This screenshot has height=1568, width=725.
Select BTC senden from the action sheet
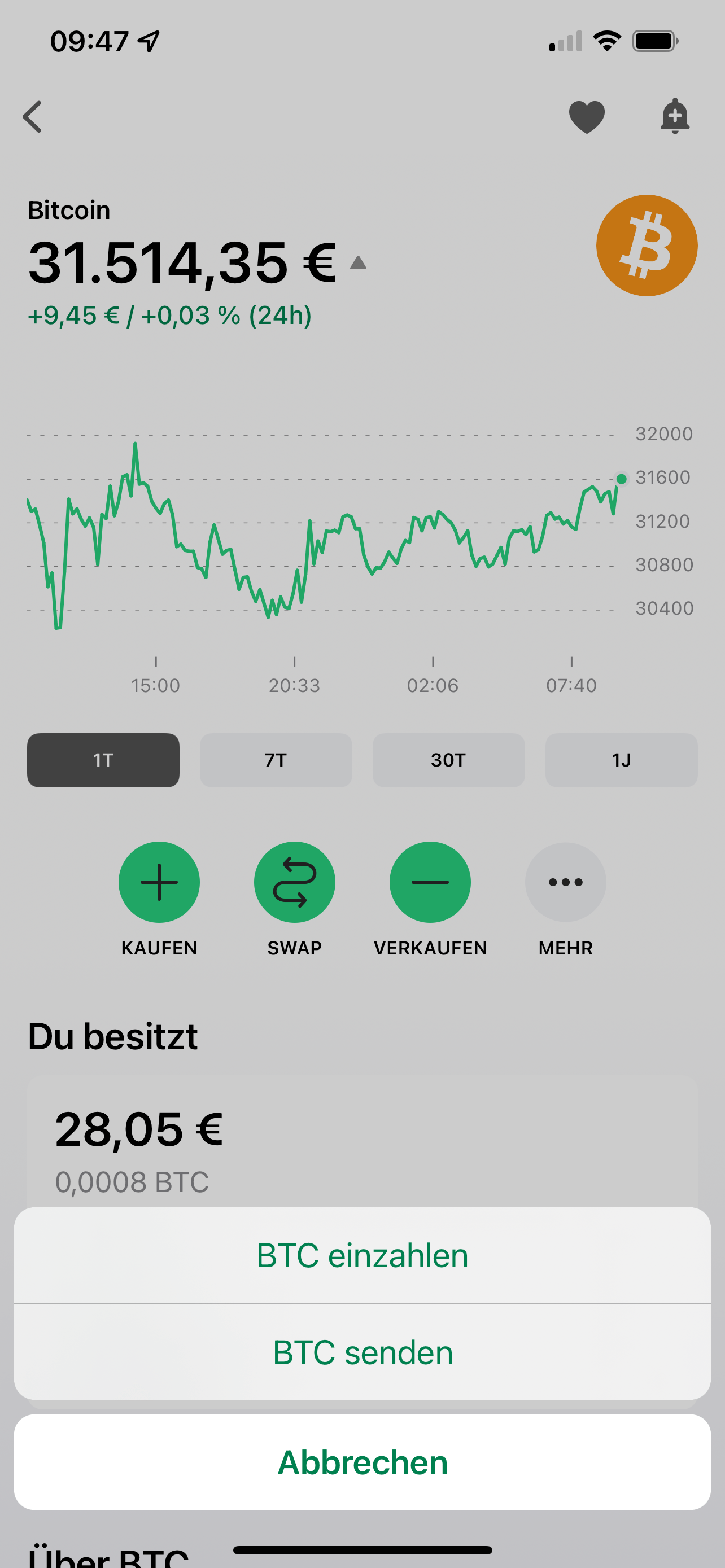click(x=362, y=1352)
